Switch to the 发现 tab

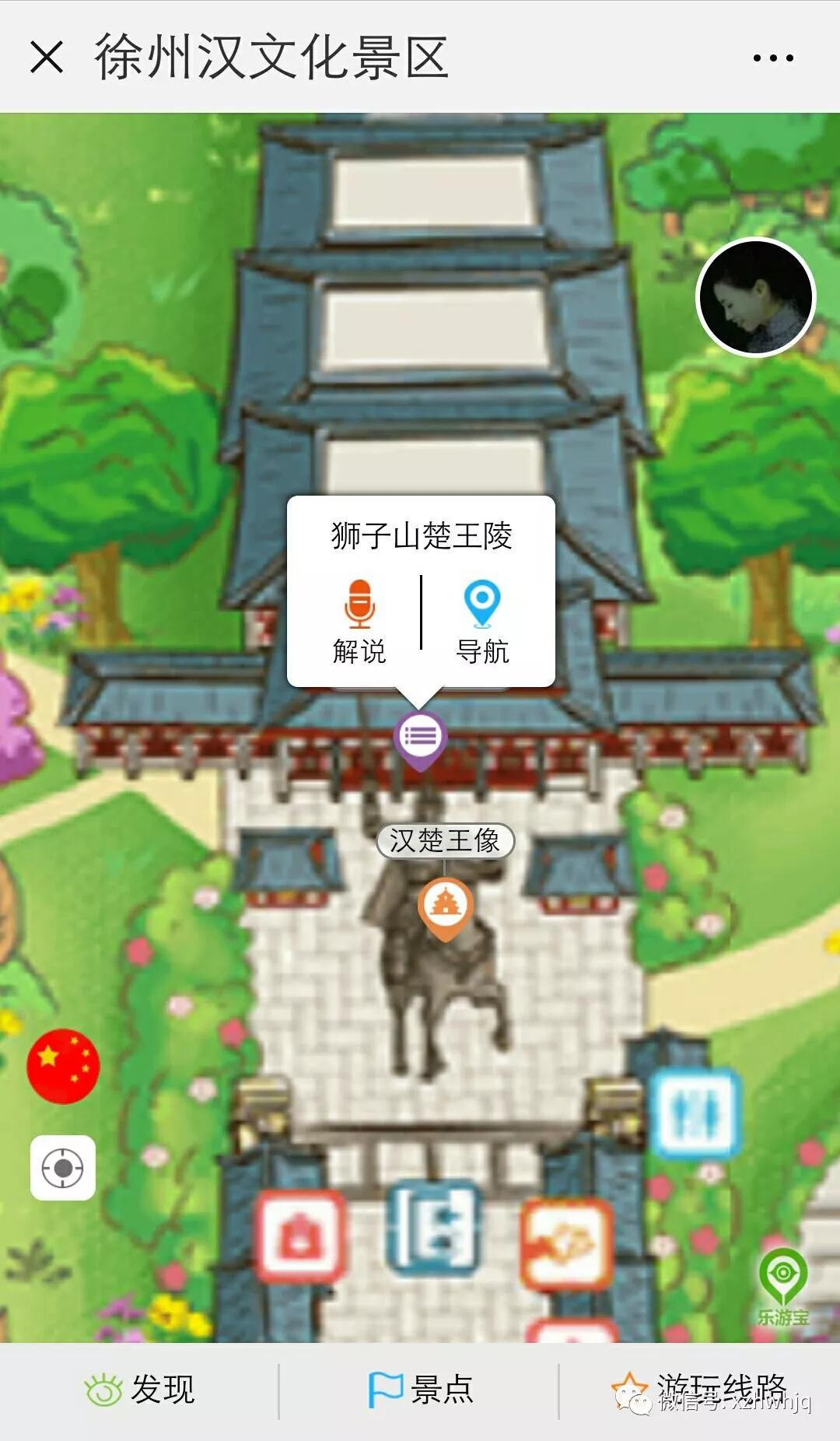pos(140,1390)
